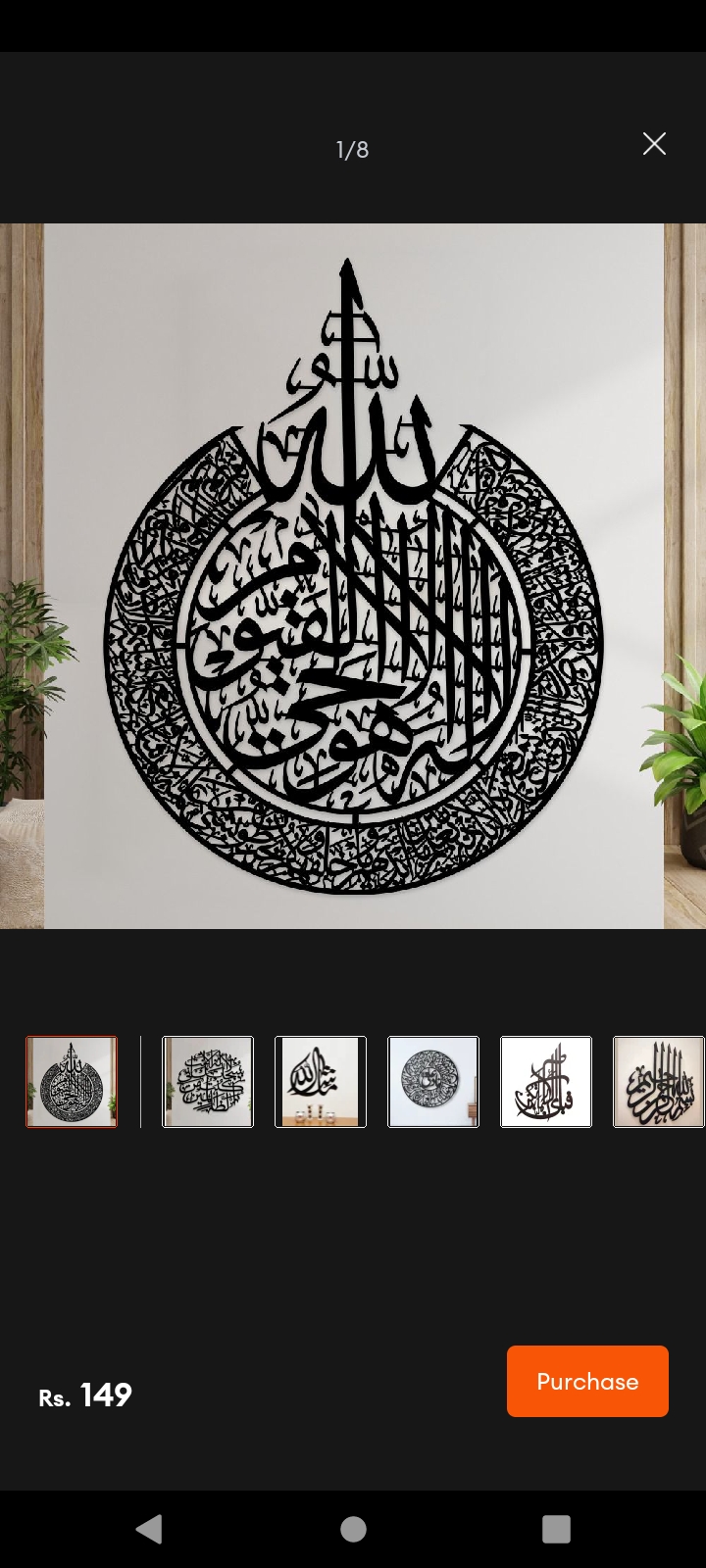Go back using system back button
706x1568 pixels.
pyautogui.click(x=149, y=1529)
